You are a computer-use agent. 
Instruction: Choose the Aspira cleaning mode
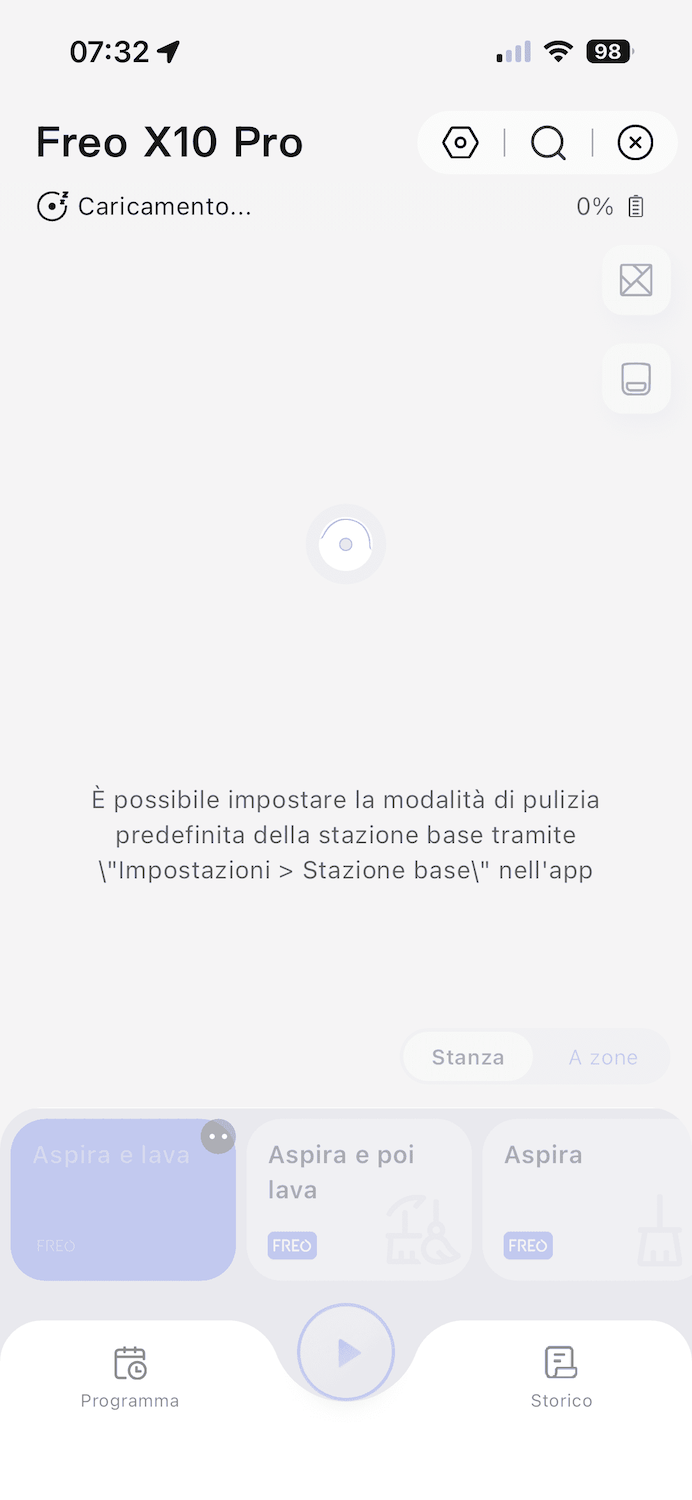(585, 1200)
